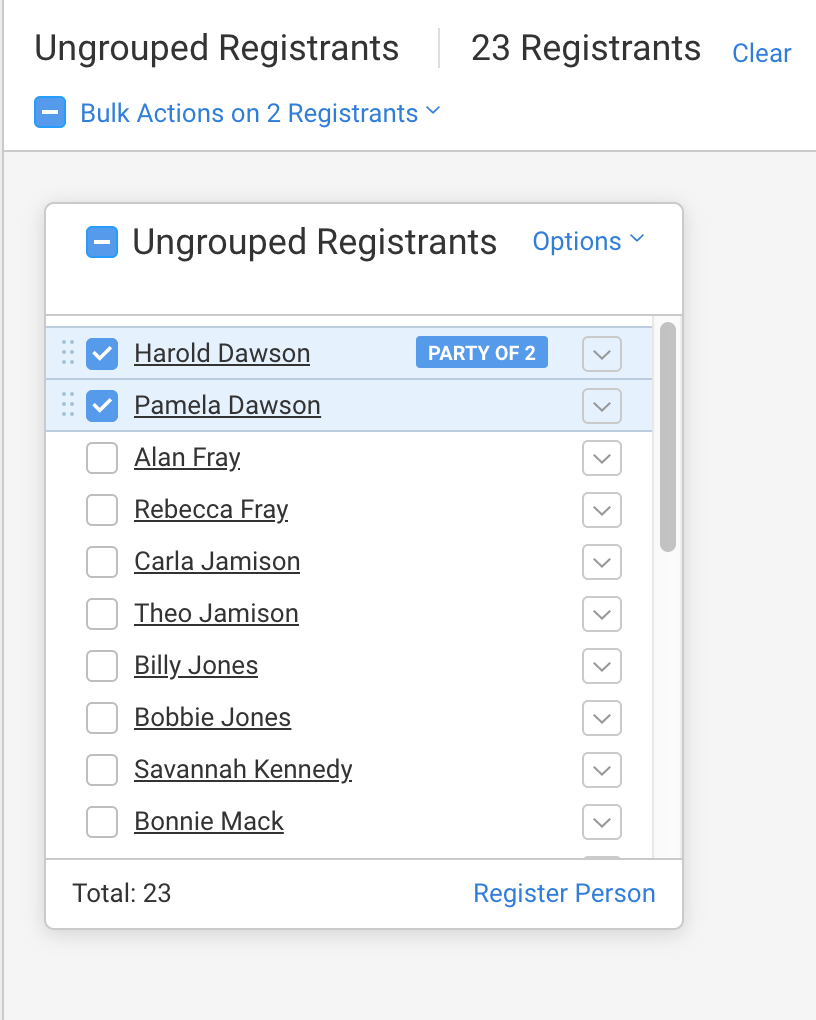816x1020 pixels.
Task: View Pamela Dawson's registrant profile
Action: [x=227, y=405]
